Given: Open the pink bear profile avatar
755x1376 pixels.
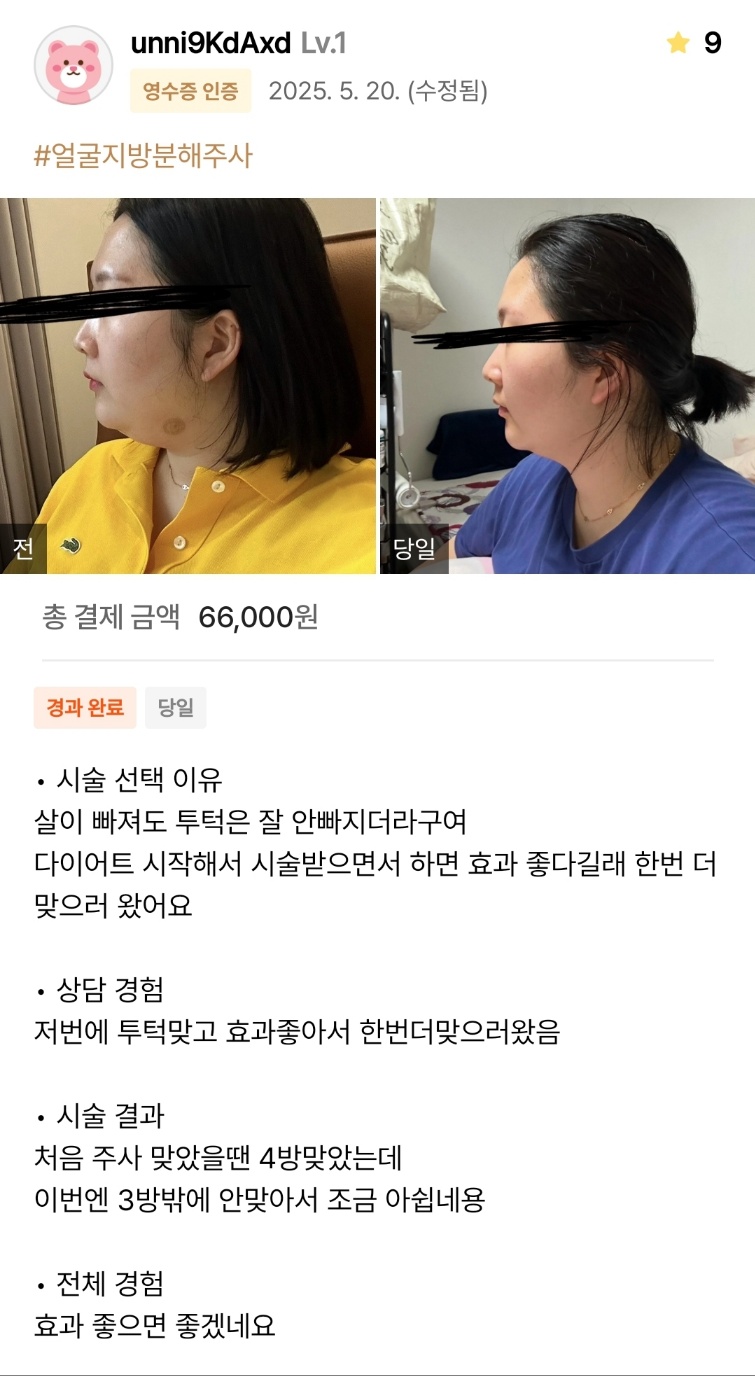Looking at the screenshot, I should (73, 66).
